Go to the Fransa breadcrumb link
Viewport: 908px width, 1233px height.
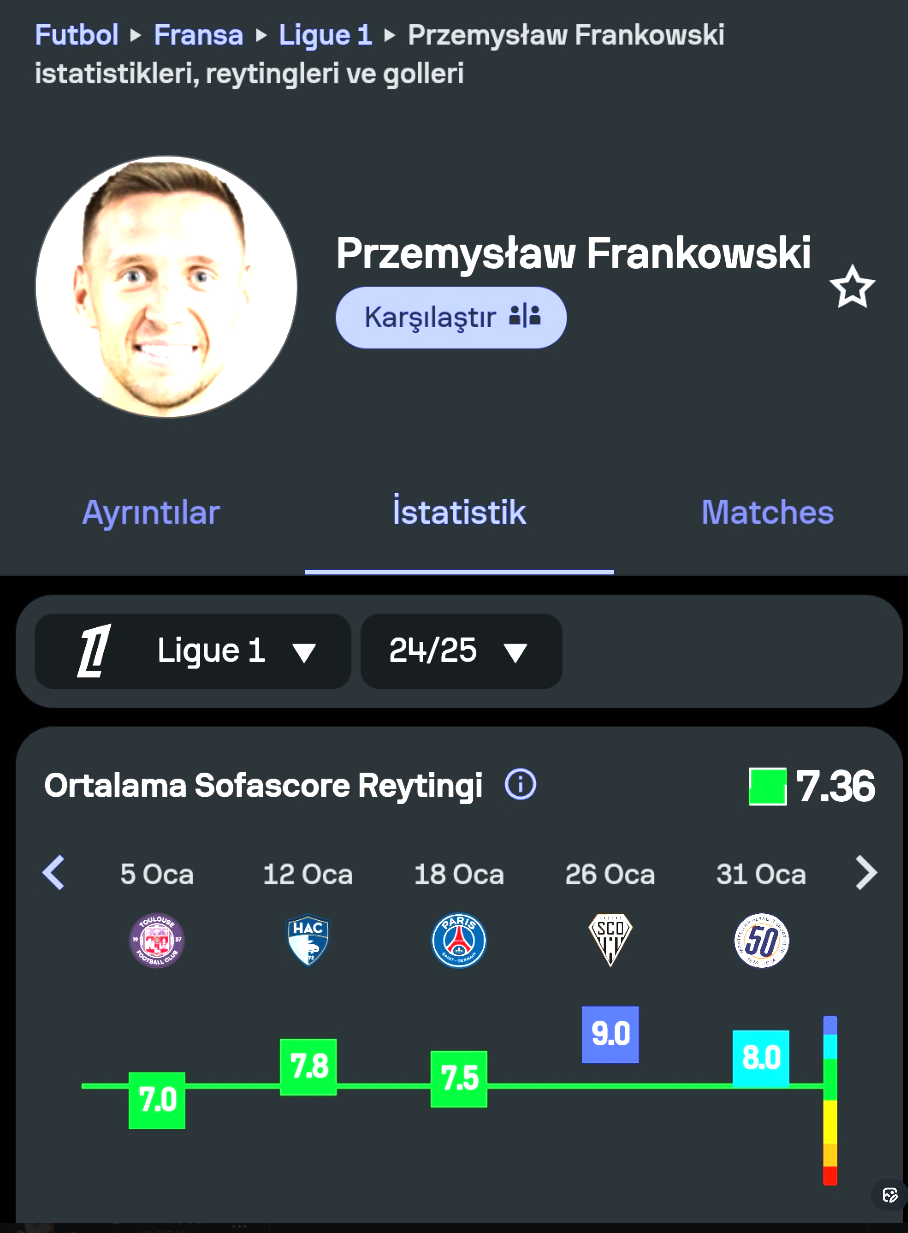pyautogui.click(x=198, y=35)
